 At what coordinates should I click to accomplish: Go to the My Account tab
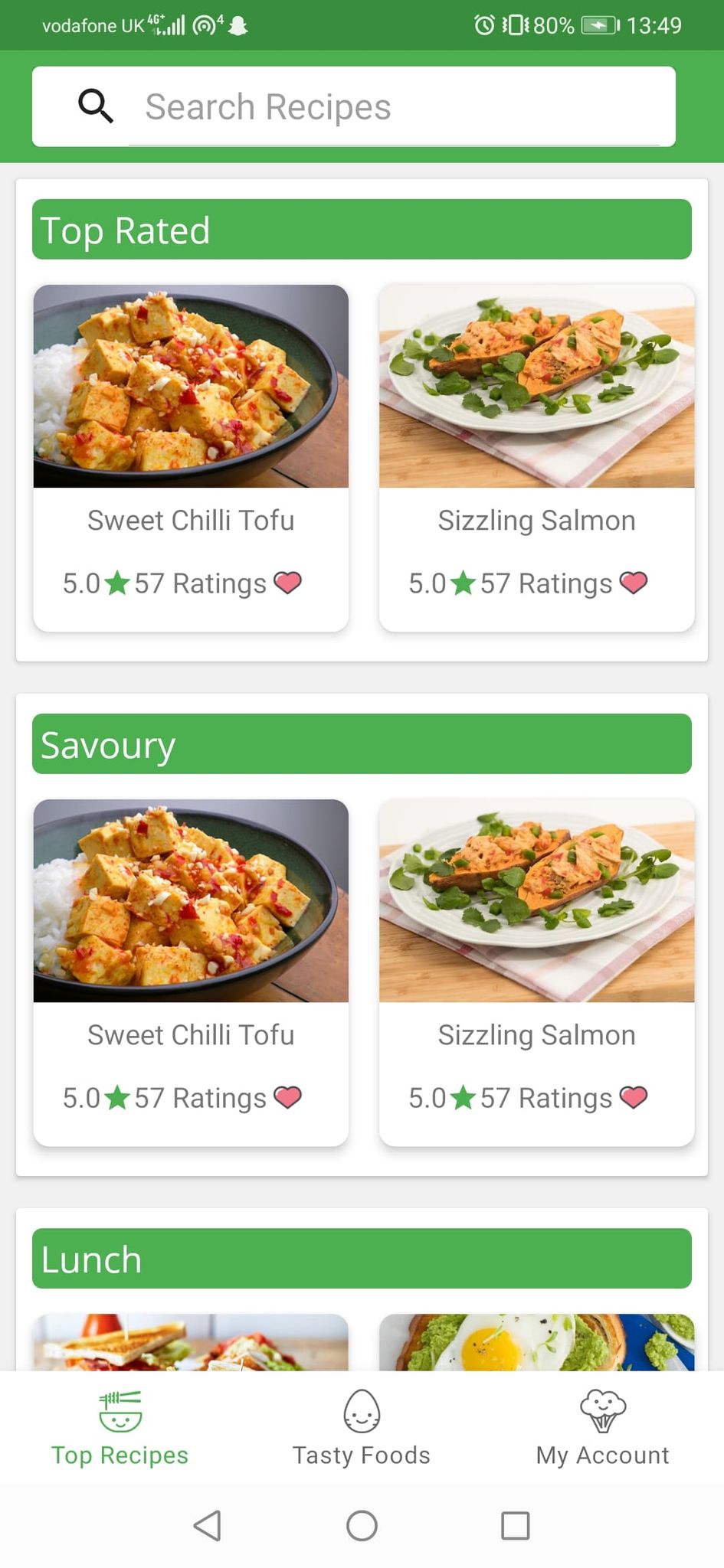603,1428
